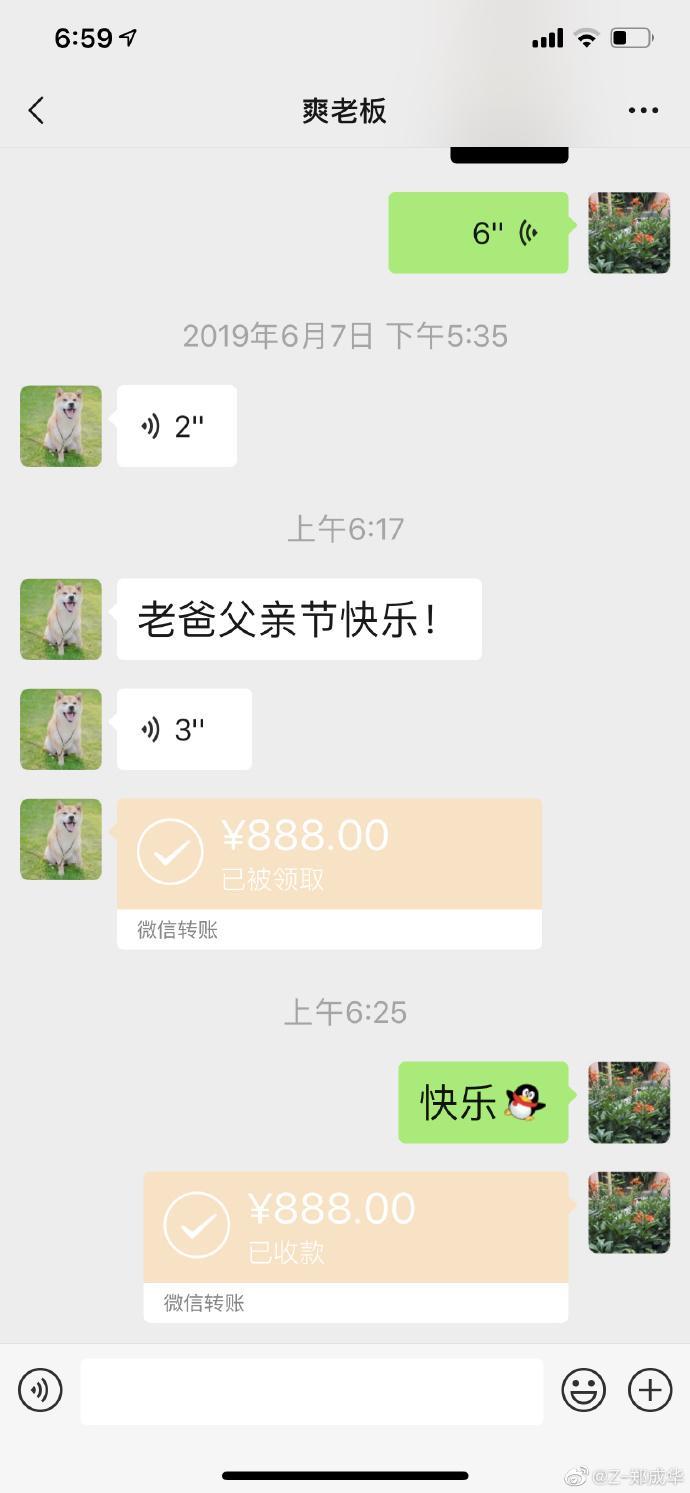
Task: Play the 6-second voice message
Action: click(x=478, y=233)
